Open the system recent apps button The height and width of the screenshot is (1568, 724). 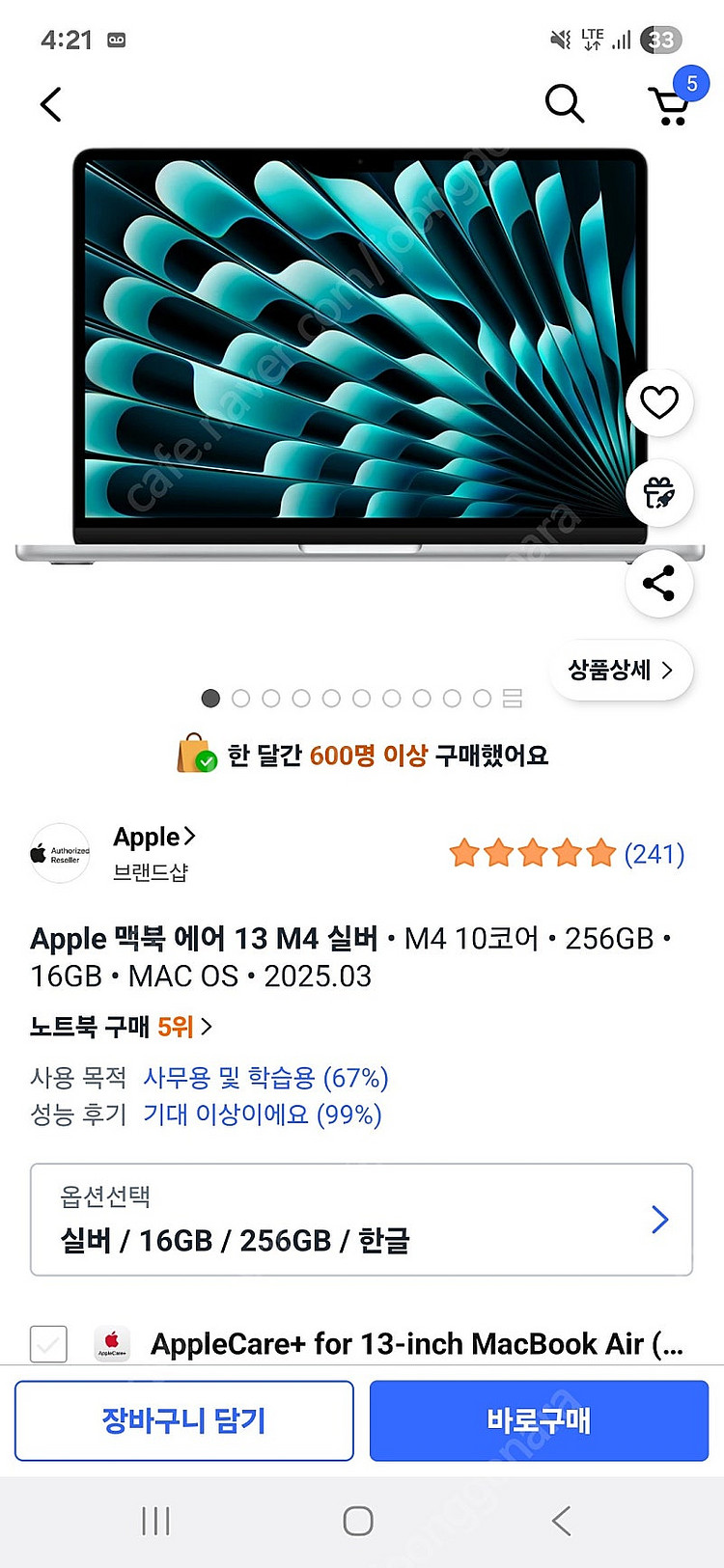(155, 1522)
